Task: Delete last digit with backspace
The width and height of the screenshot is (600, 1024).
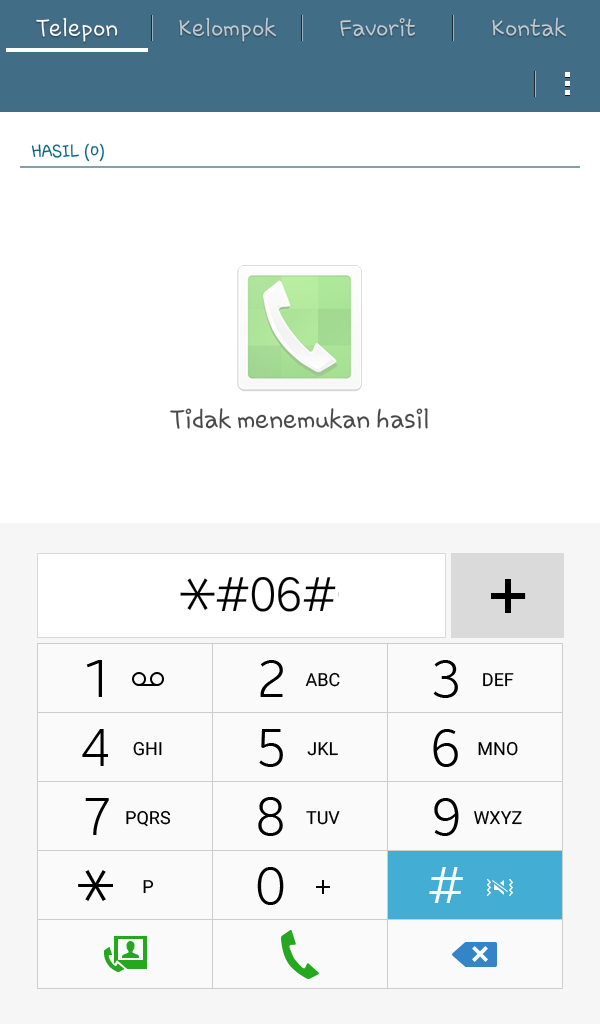Action: coord(475,954)
